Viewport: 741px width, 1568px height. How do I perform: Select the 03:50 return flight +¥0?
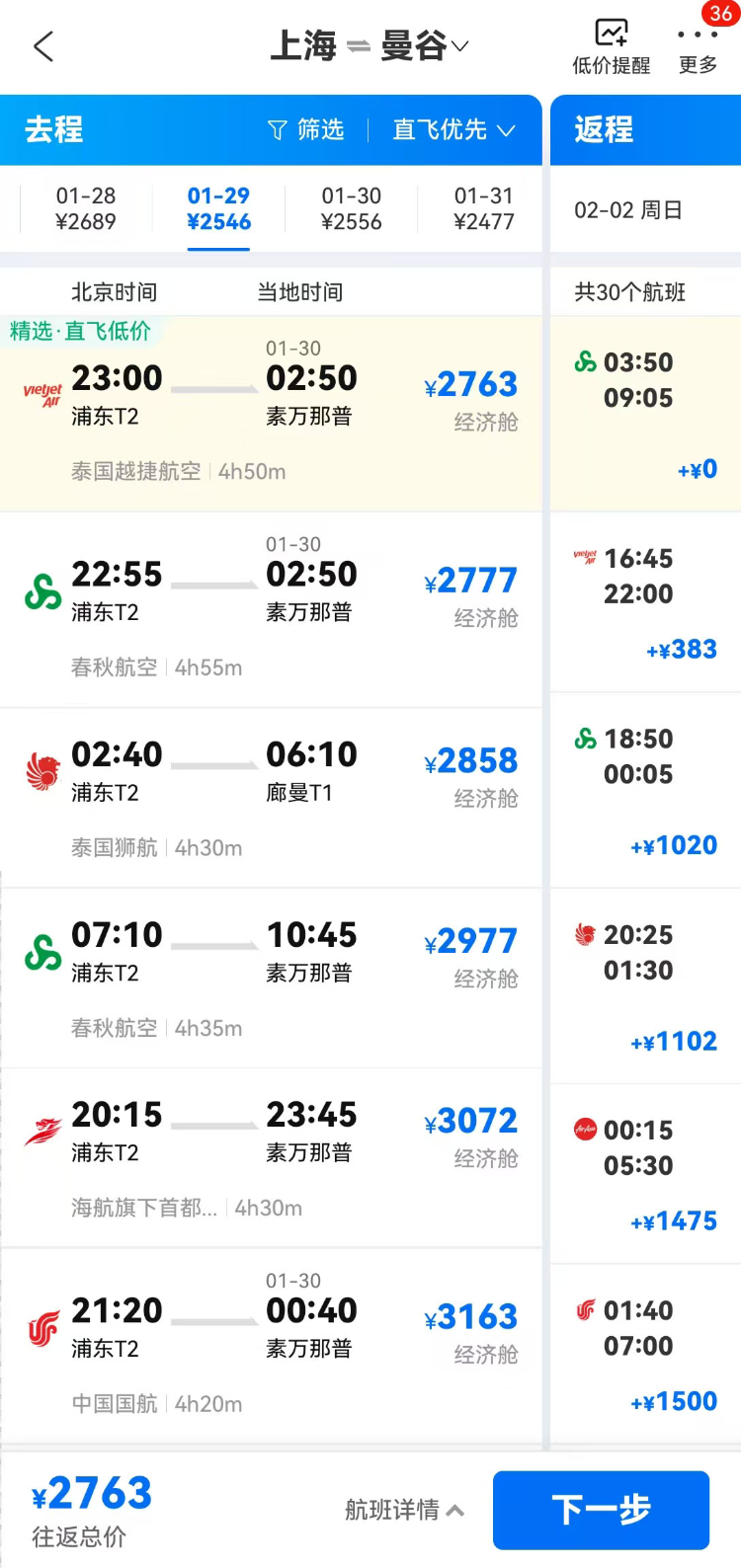pos(645,414)
